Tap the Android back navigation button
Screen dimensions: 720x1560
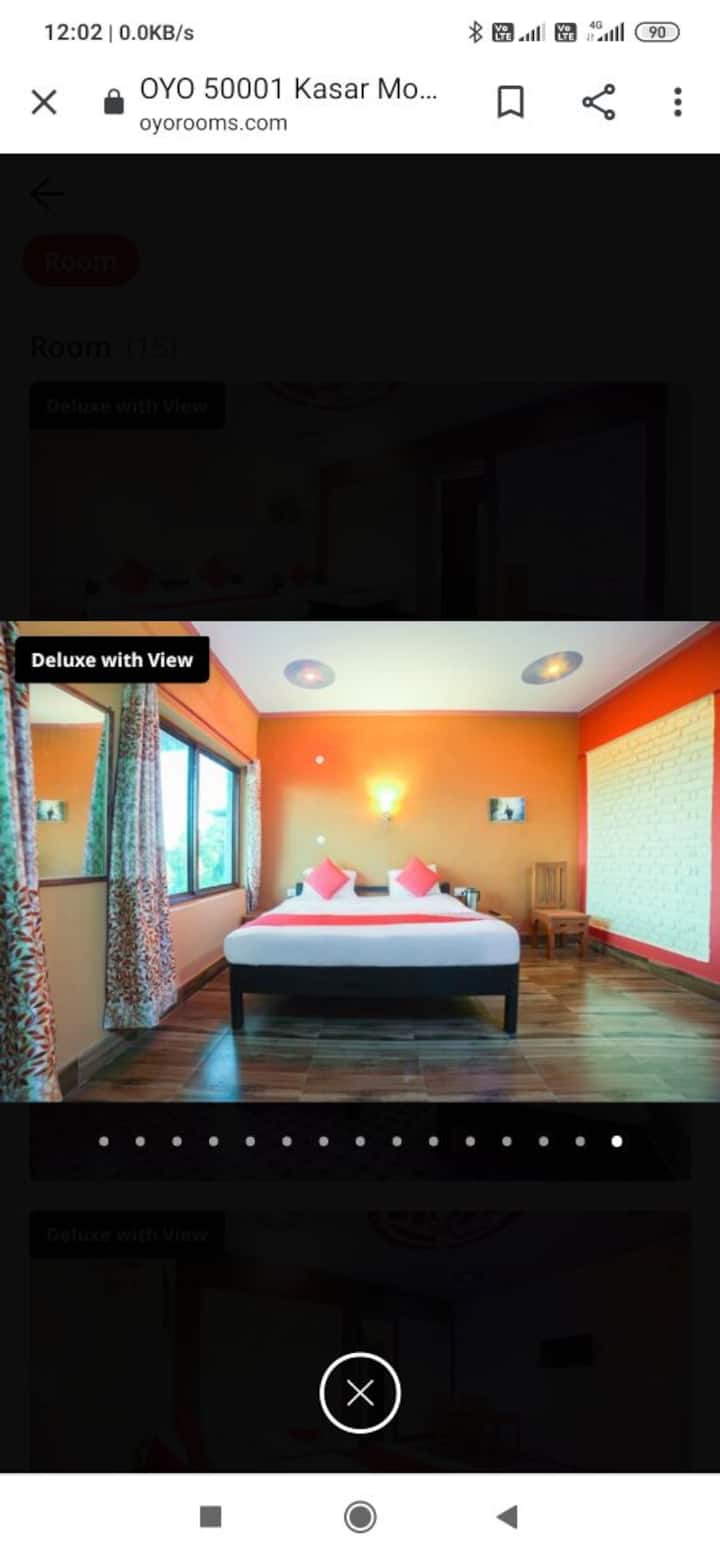(x=507, y=1517)
